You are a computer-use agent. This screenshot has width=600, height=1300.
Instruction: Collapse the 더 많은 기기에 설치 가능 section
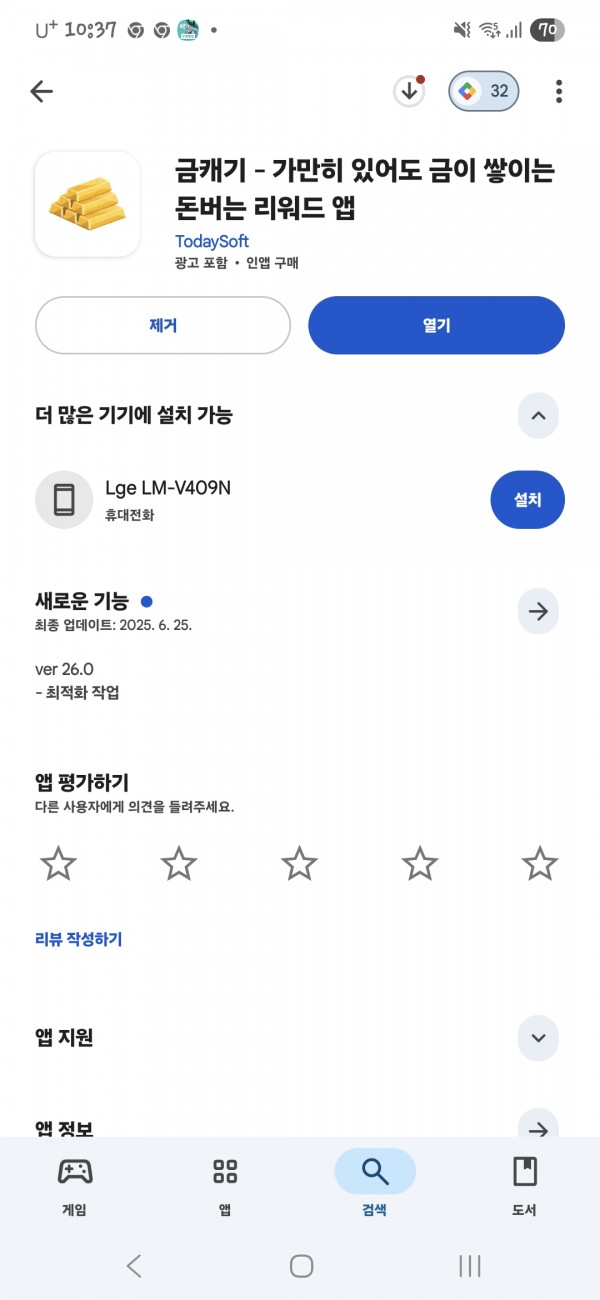point(538,415)
